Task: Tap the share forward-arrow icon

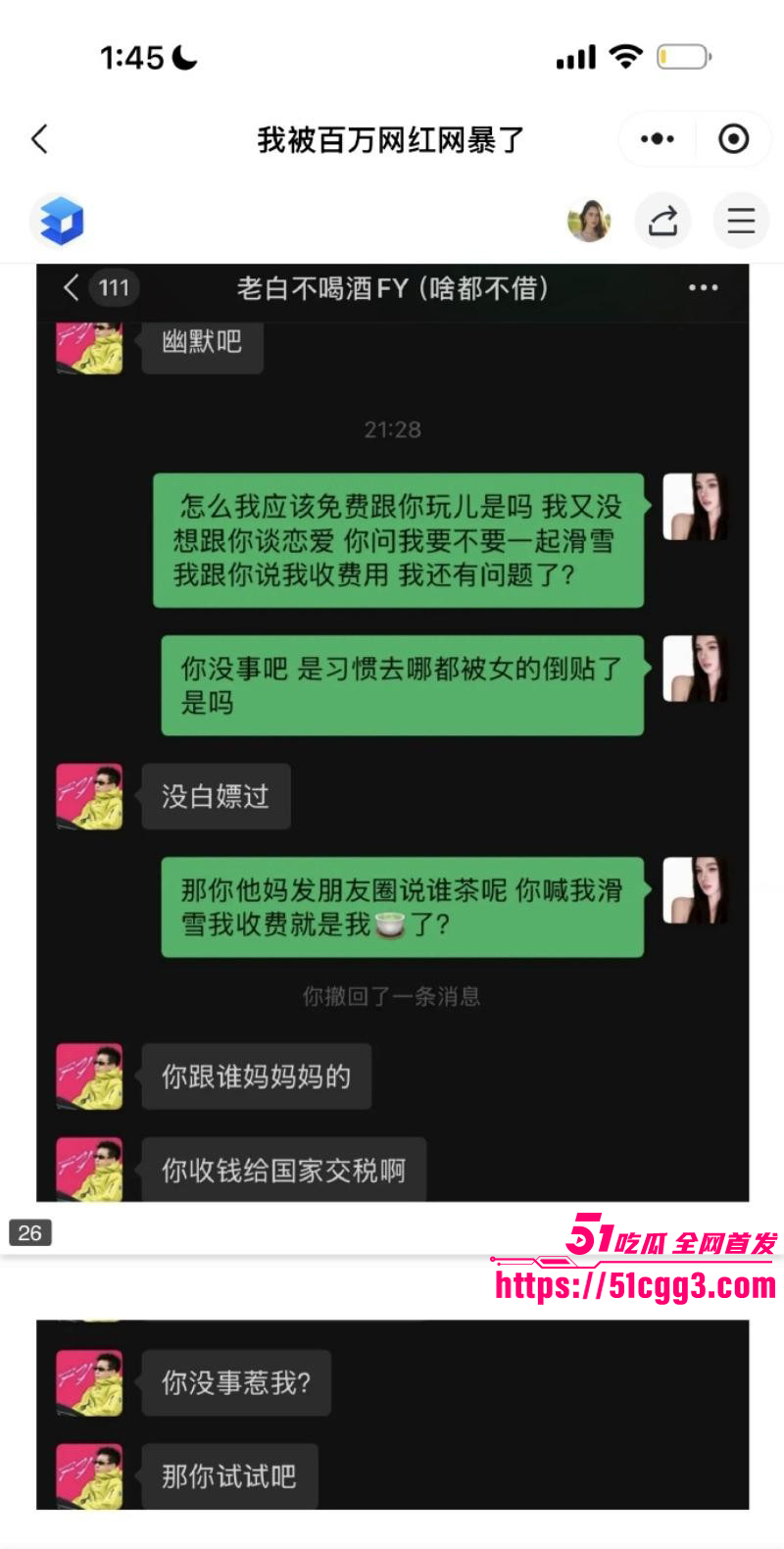Action: point(662,221)
